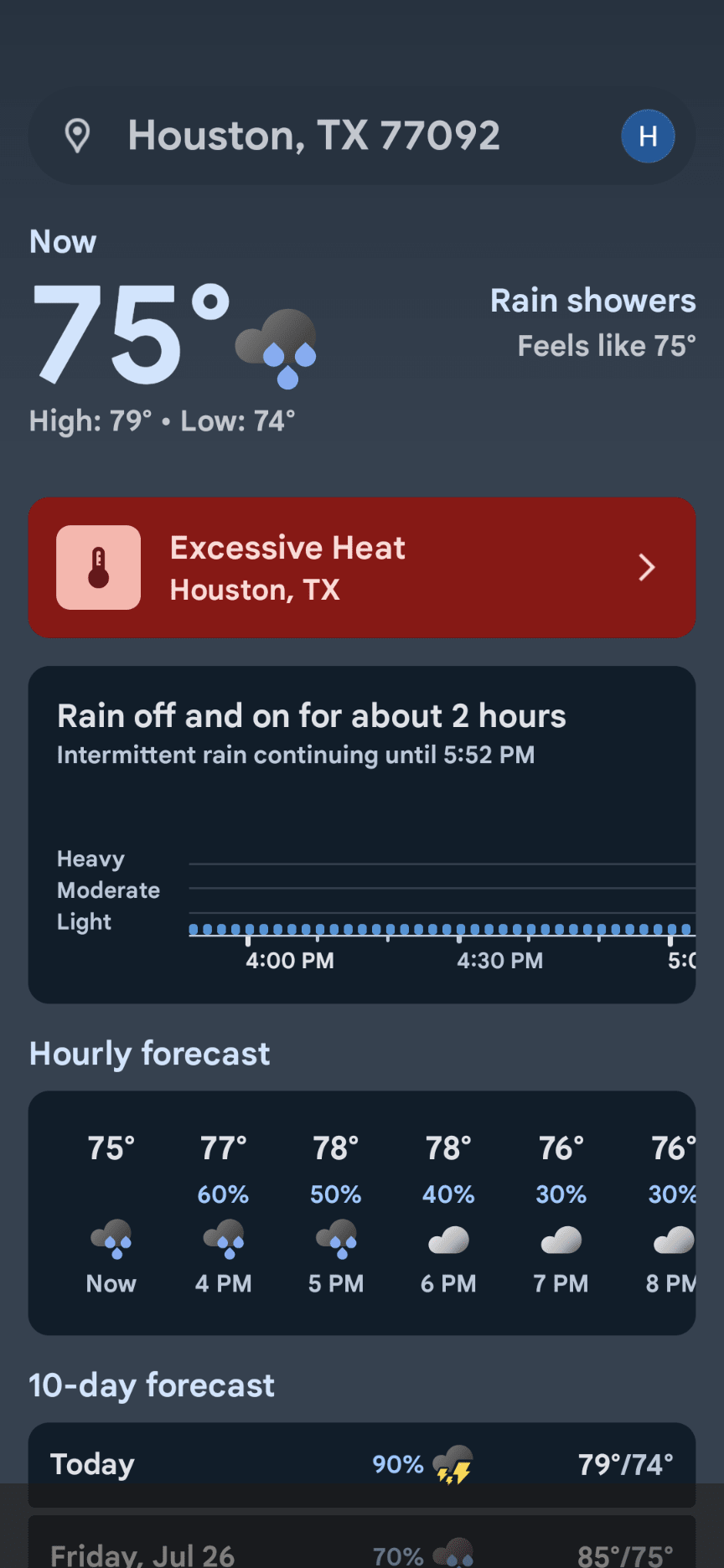724x1568 pixels.
Task: Open the Excessive Heat alert for Houston
Action: tap(362, 568)
